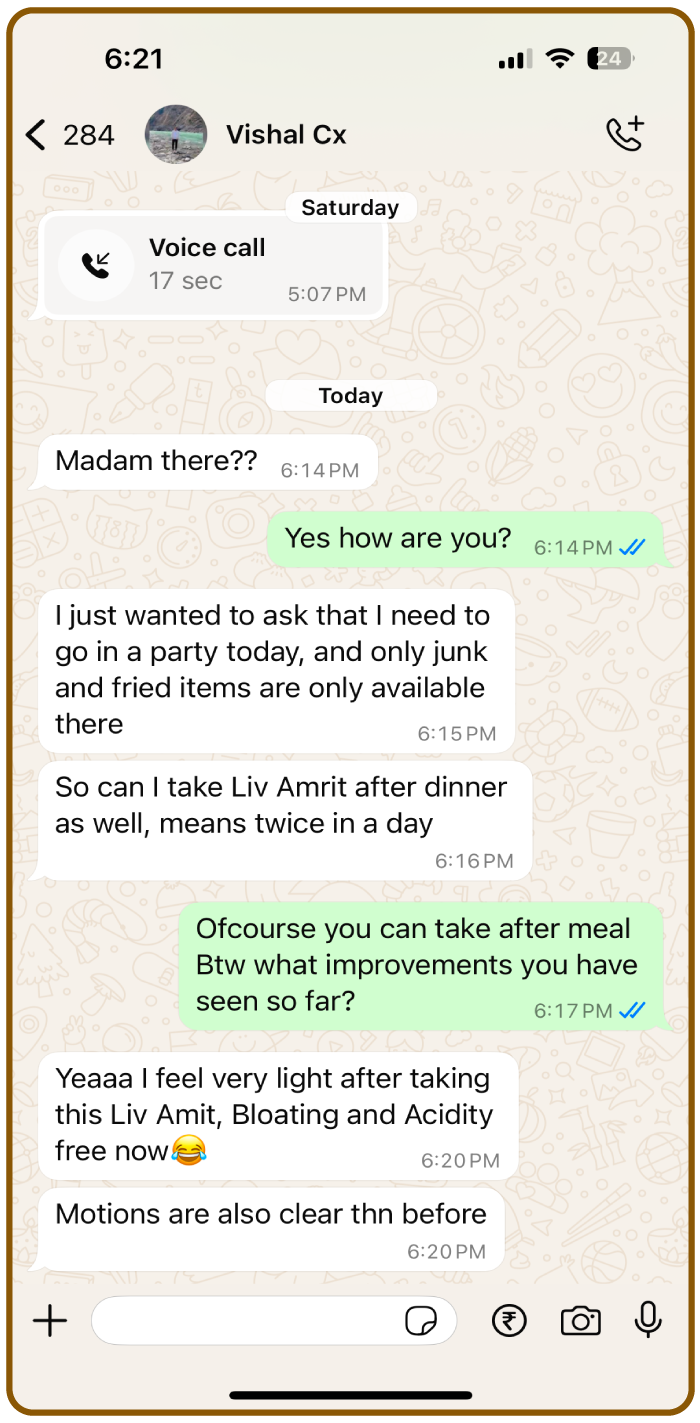Tap the microphone for a voice message
The width and height of the screenshot is (700, 1423).
648,1320
